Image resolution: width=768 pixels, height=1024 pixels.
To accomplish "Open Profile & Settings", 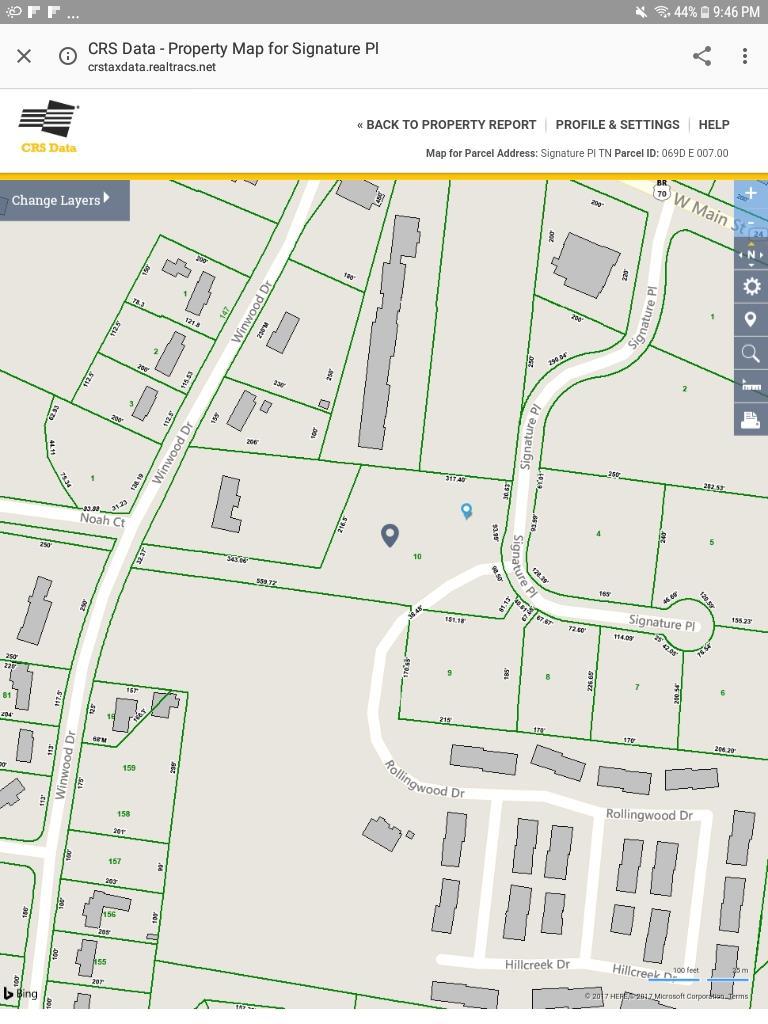I will (x=617, y=125).
